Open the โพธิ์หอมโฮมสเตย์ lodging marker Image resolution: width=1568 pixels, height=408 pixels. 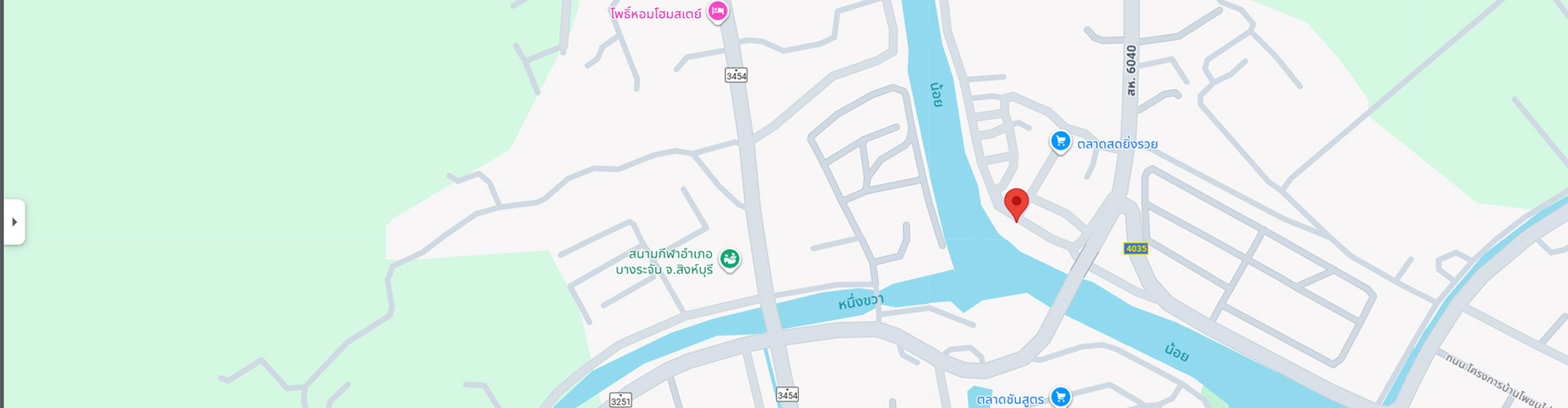tap(717, 11)
